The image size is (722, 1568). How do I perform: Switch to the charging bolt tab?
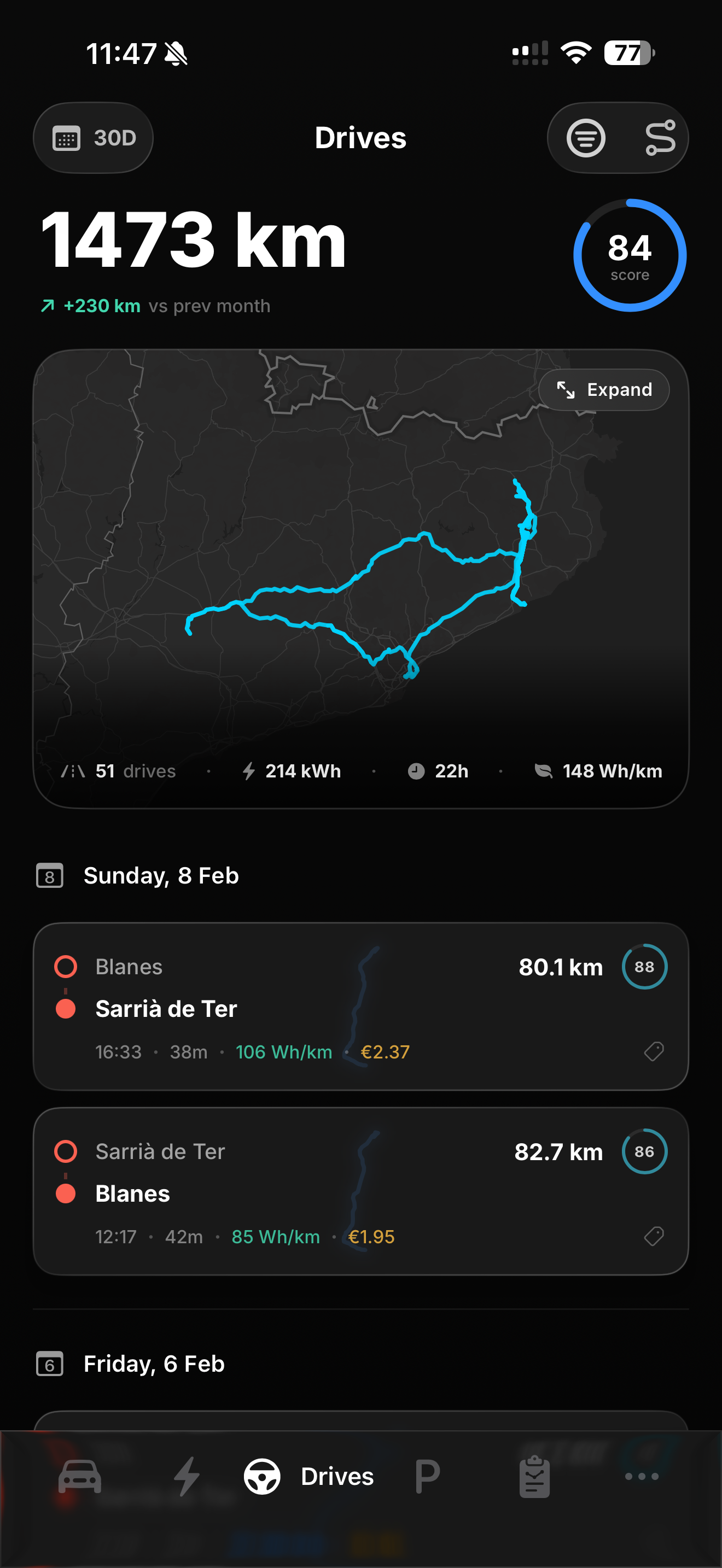coord(187,1476)
